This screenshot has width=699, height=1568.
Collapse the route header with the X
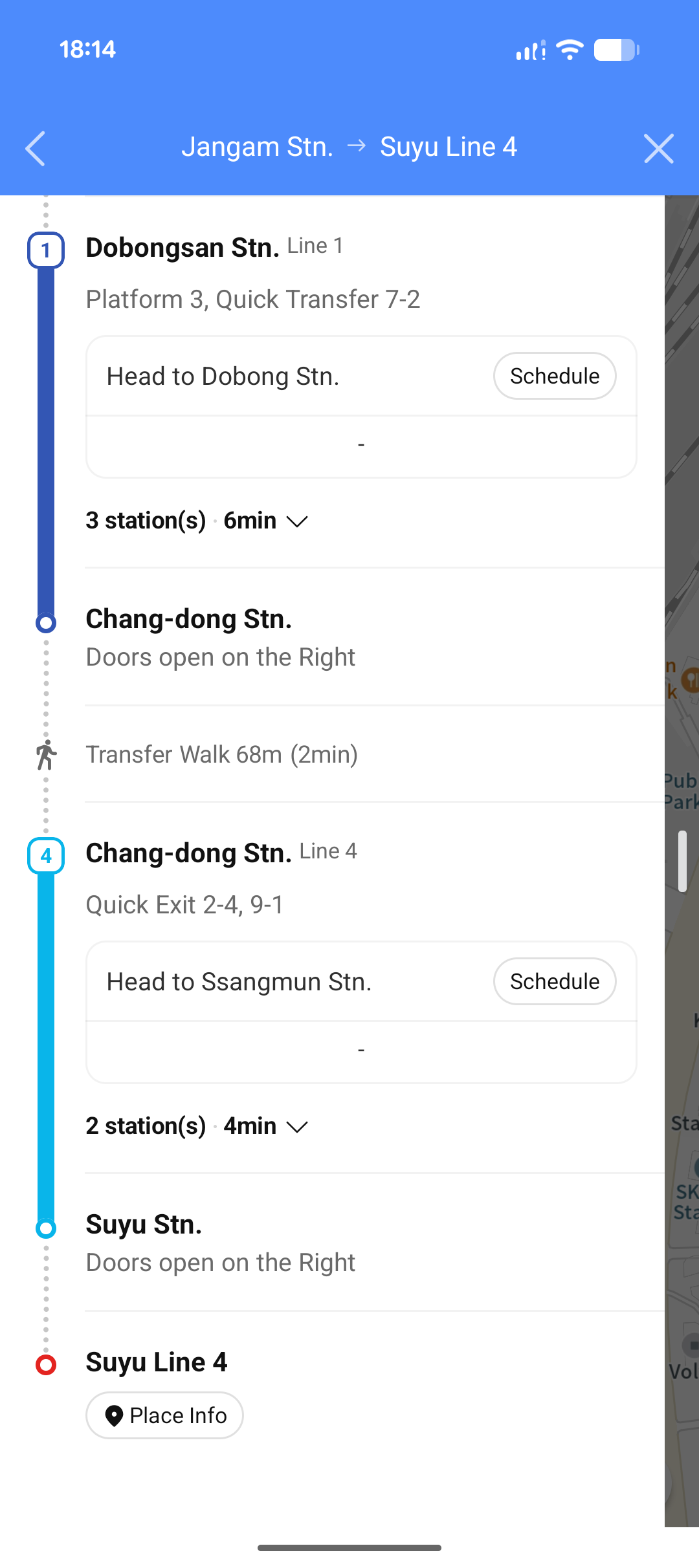click(x=658, y=148)
